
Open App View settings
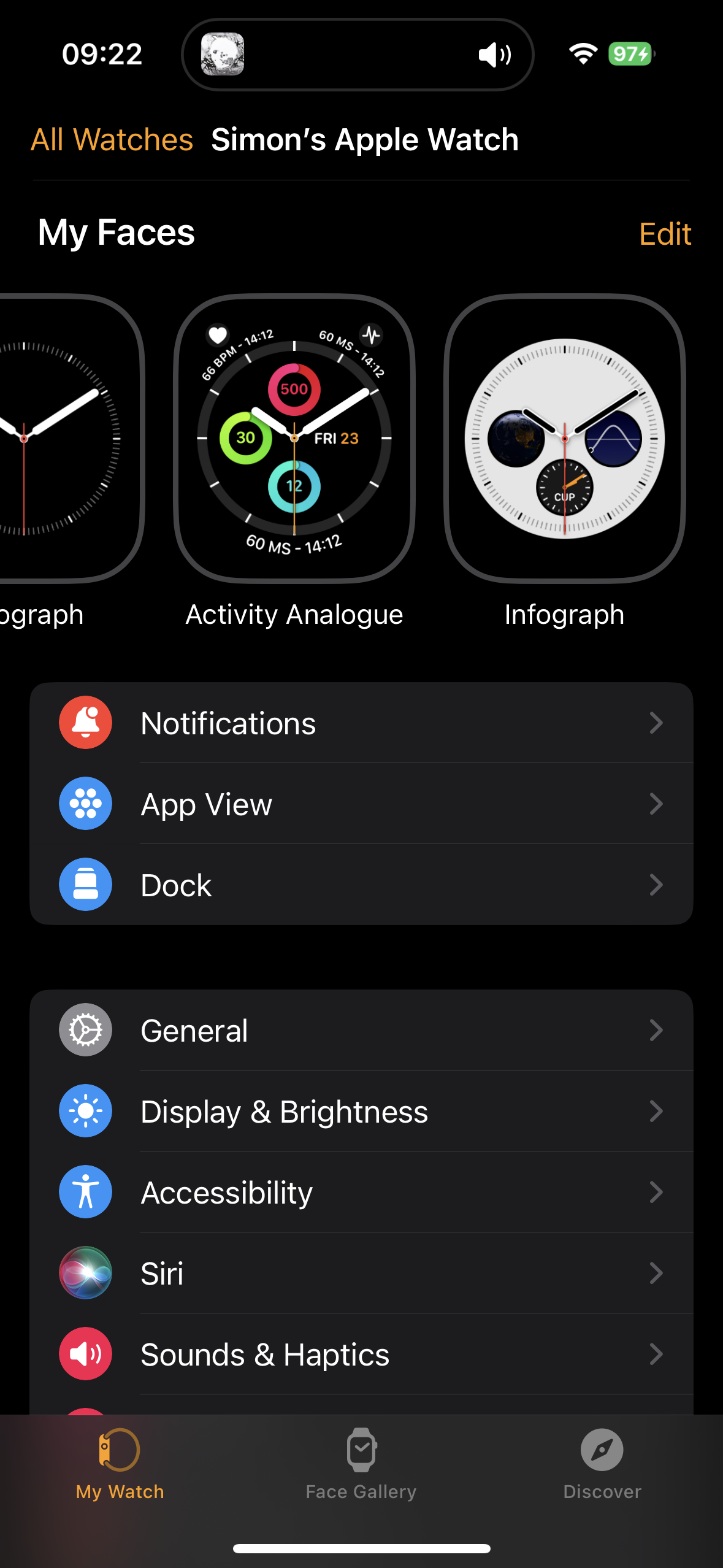tap(361, 804)
